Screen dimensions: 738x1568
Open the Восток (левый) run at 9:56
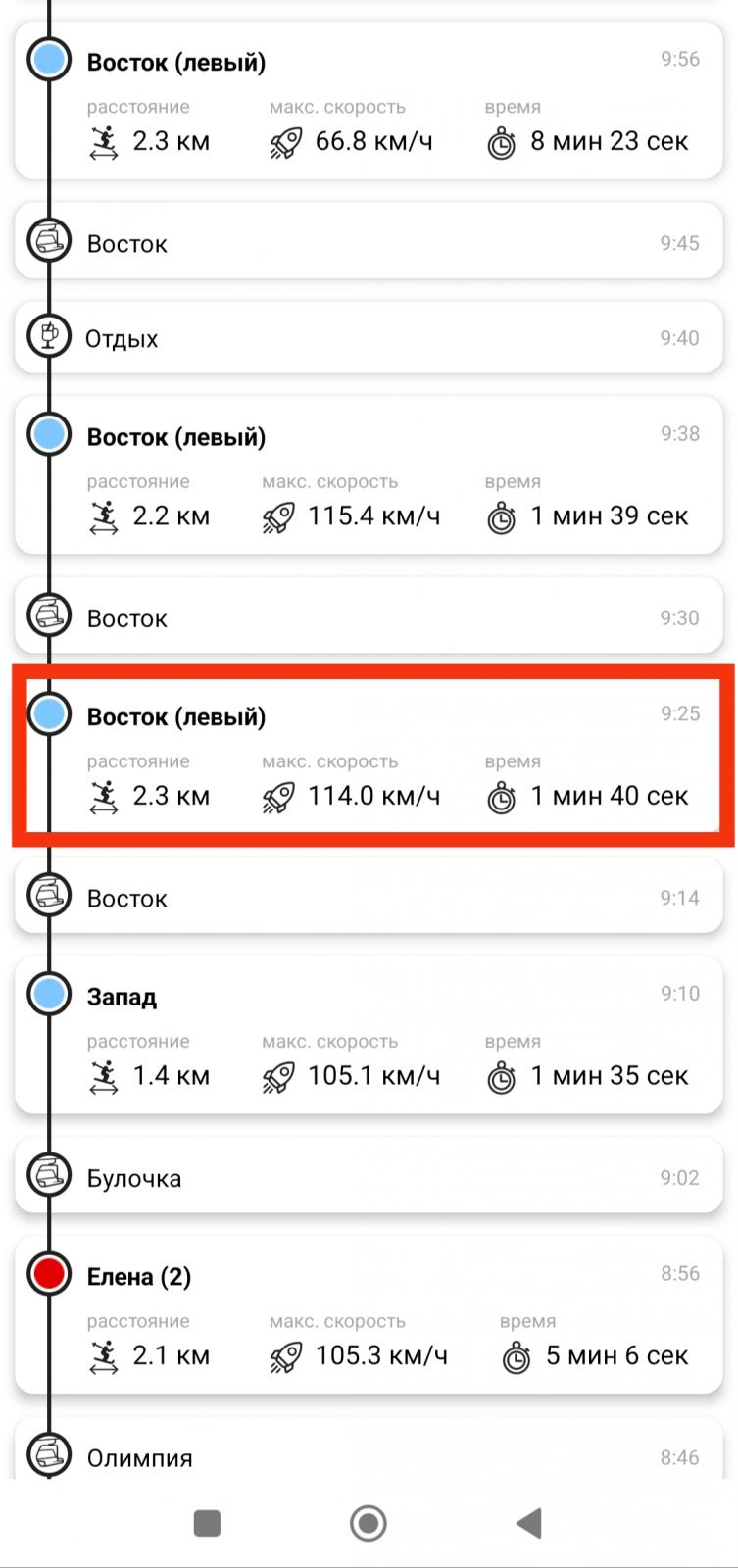click(x=369, y=100)
